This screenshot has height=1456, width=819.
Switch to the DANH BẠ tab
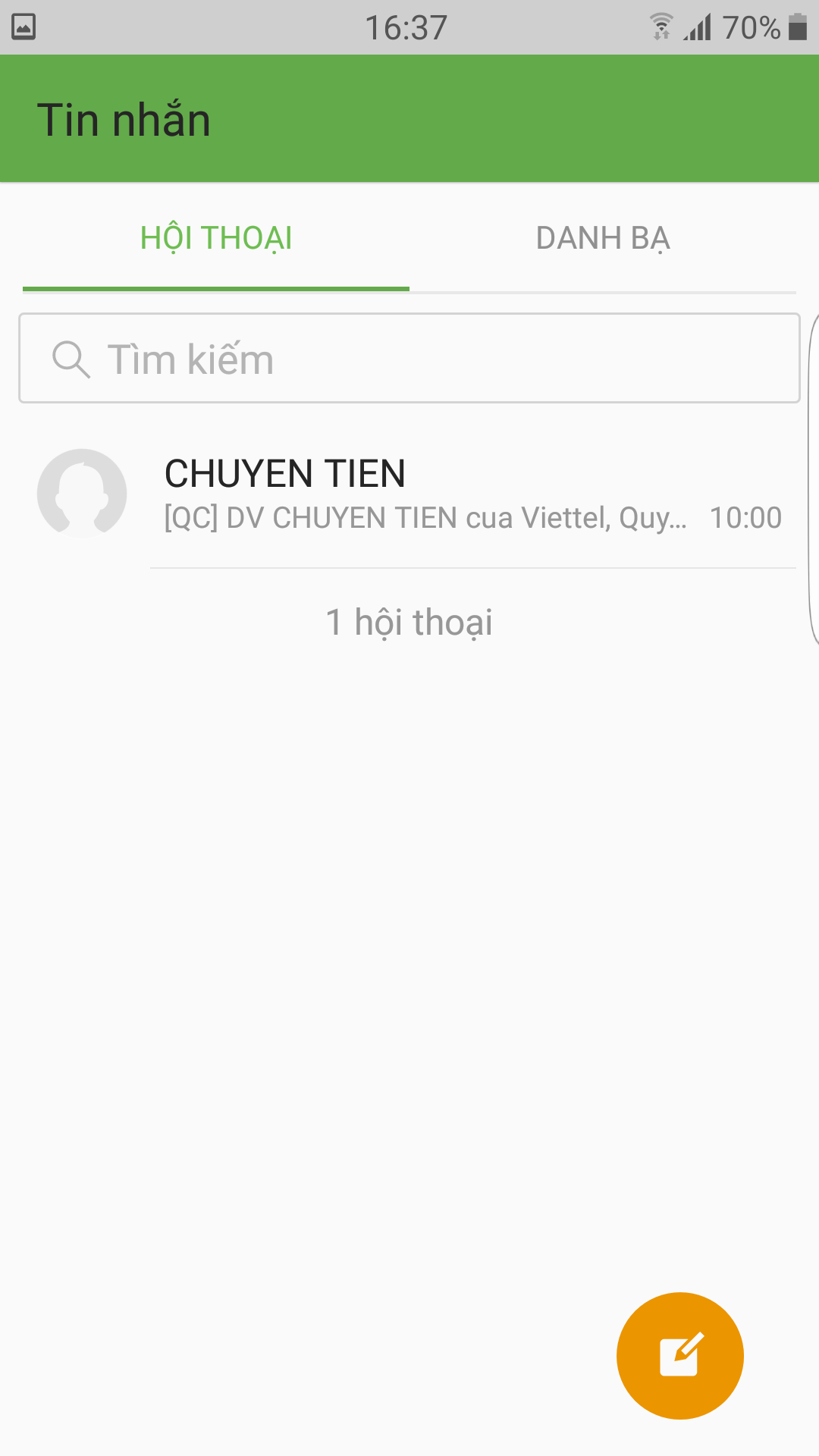(x=603, y=238)
